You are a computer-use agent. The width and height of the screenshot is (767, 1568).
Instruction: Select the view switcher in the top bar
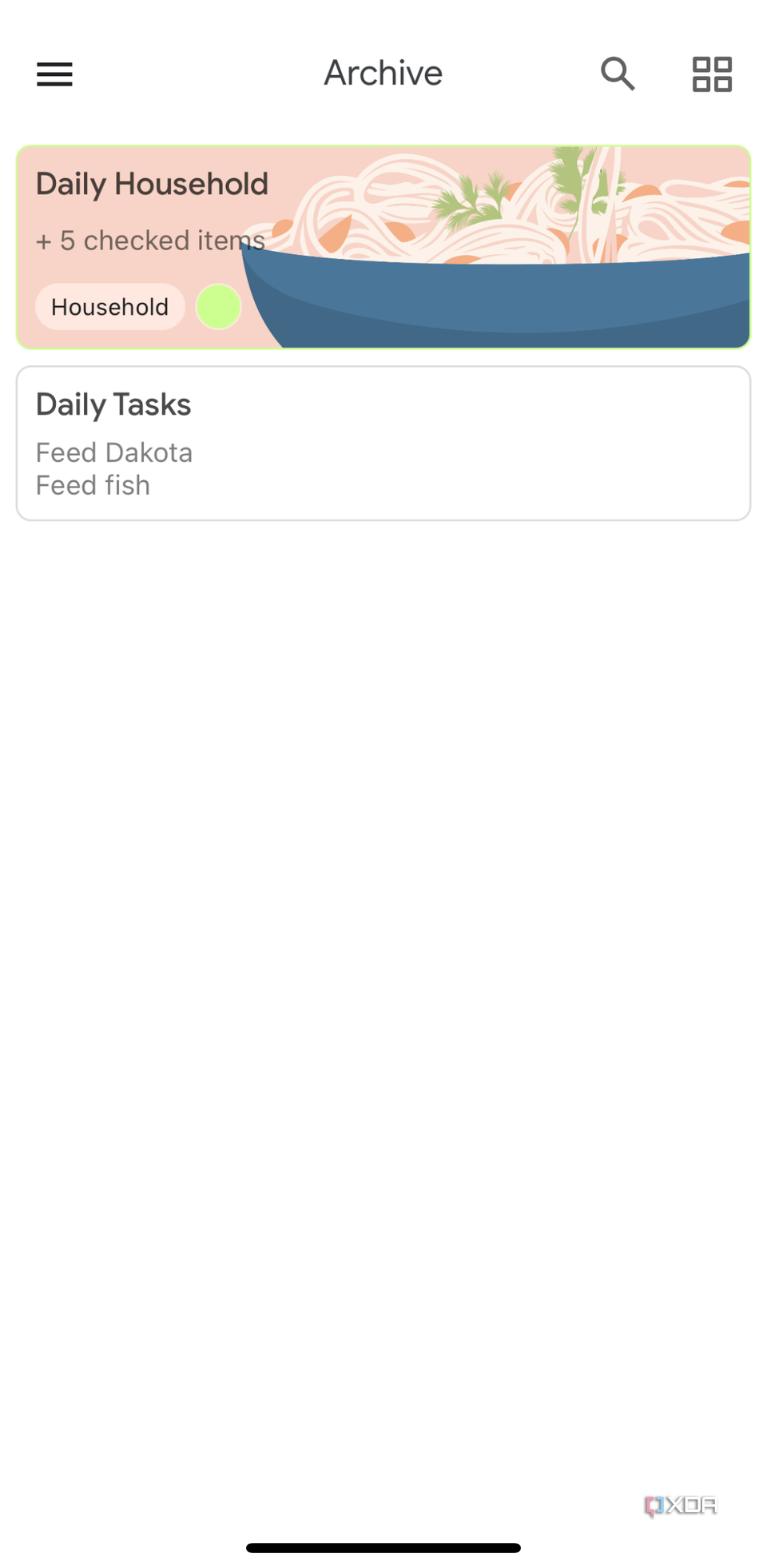711,74
